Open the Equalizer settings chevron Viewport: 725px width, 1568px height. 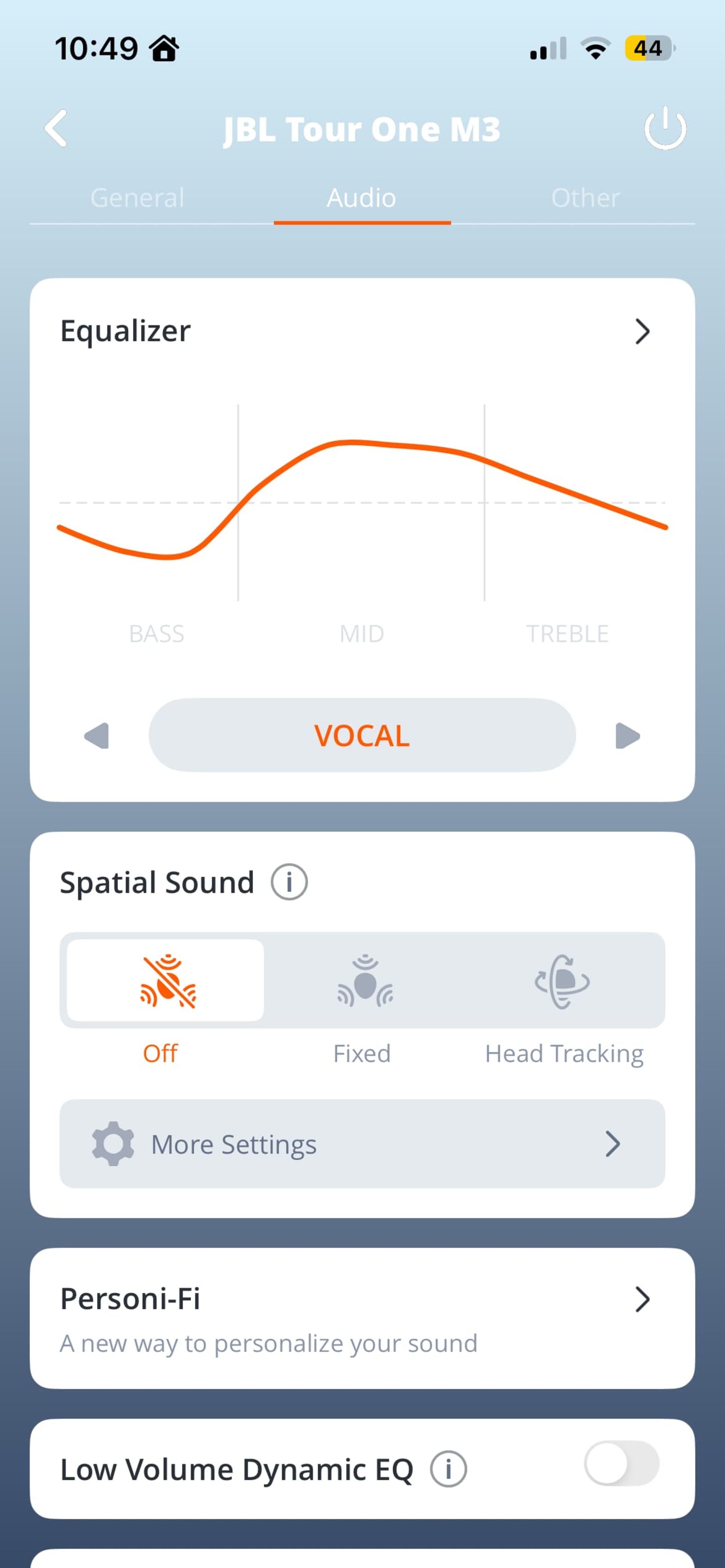click(x=642, y=332)
